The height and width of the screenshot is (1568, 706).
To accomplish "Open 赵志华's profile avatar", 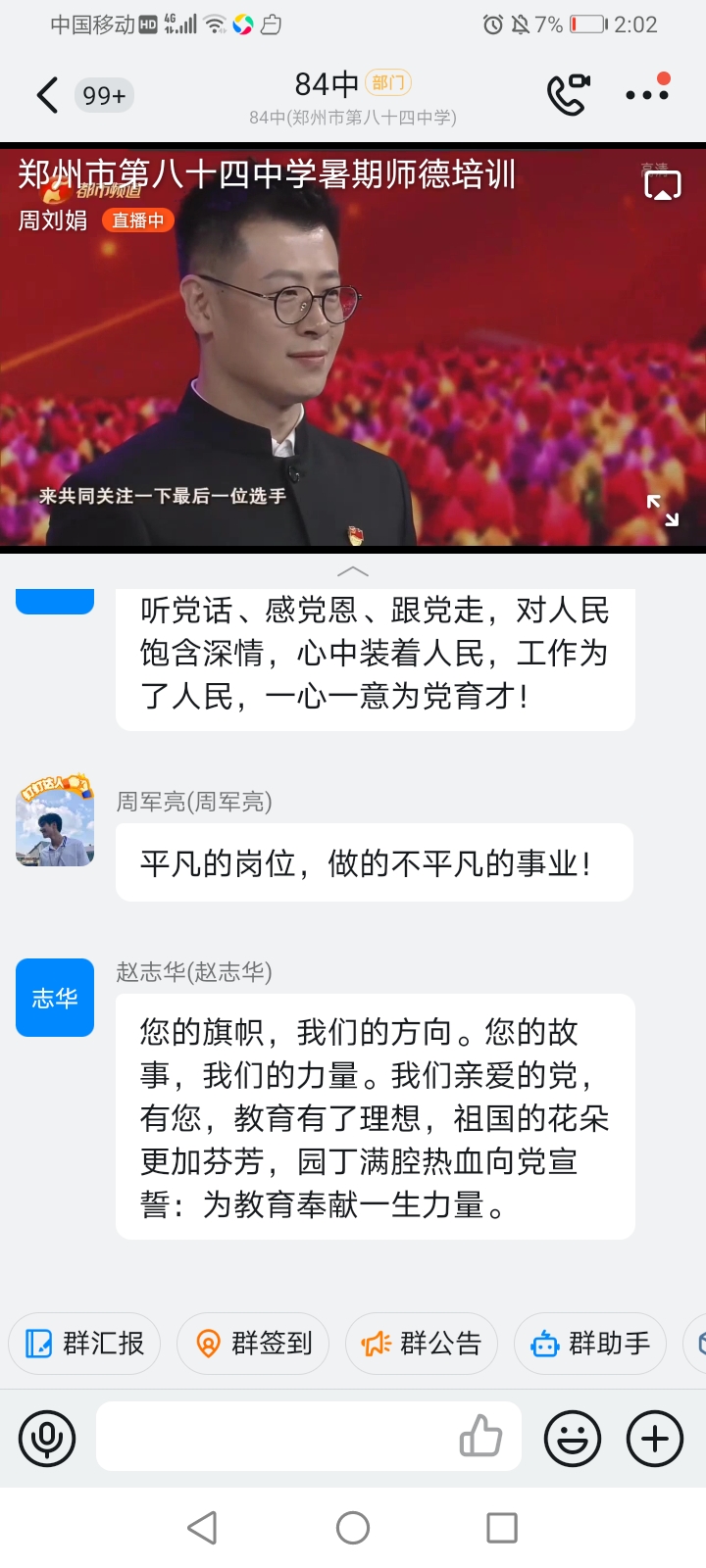I will click(x=55, y=998).
